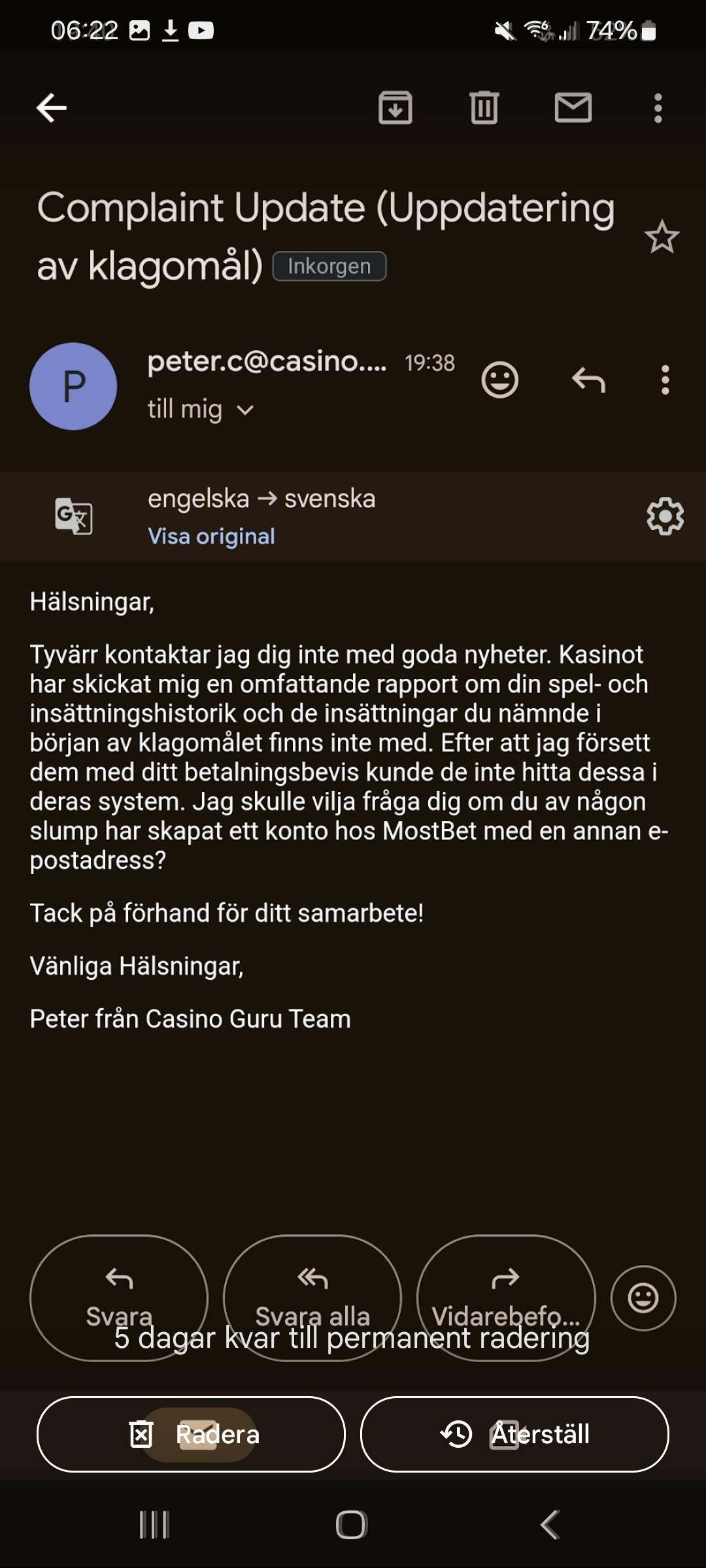Image resolution: width=706 pixels, height=1568 pixels.
Task: Star the Complaint Update email
Action: [x=662, y=237]
